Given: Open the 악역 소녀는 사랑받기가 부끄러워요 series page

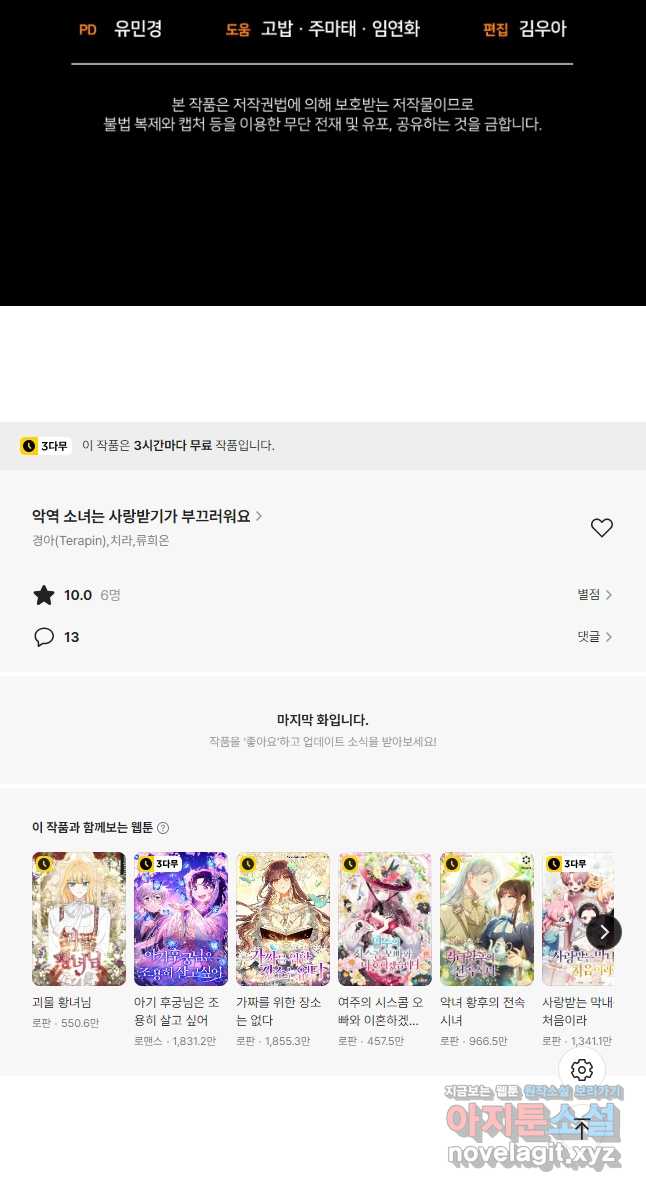Looking at the screenshot, I should tap(147, 516).
